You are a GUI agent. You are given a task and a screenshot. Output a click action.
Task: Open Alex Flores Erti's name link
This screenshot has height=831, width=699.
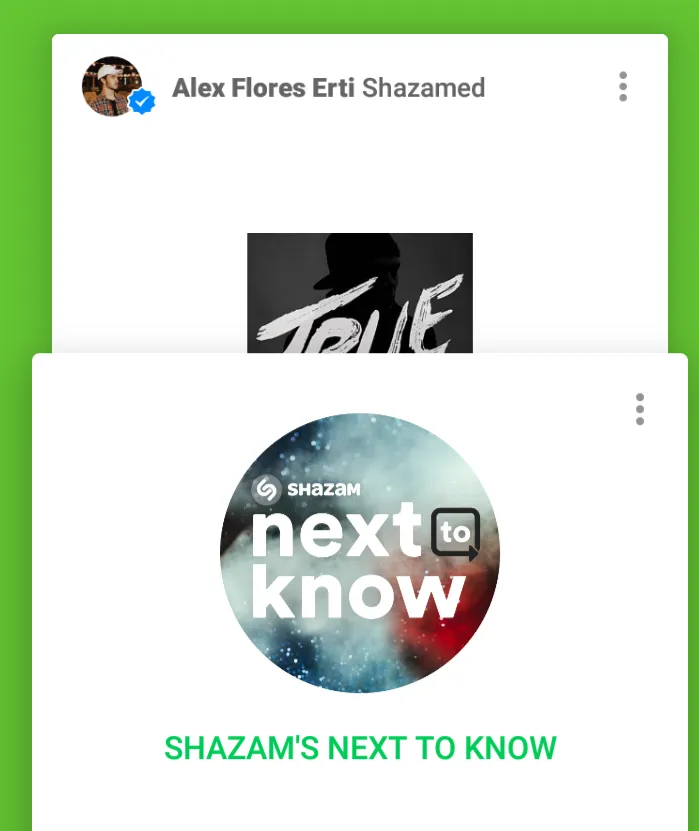tap(263, 88)
